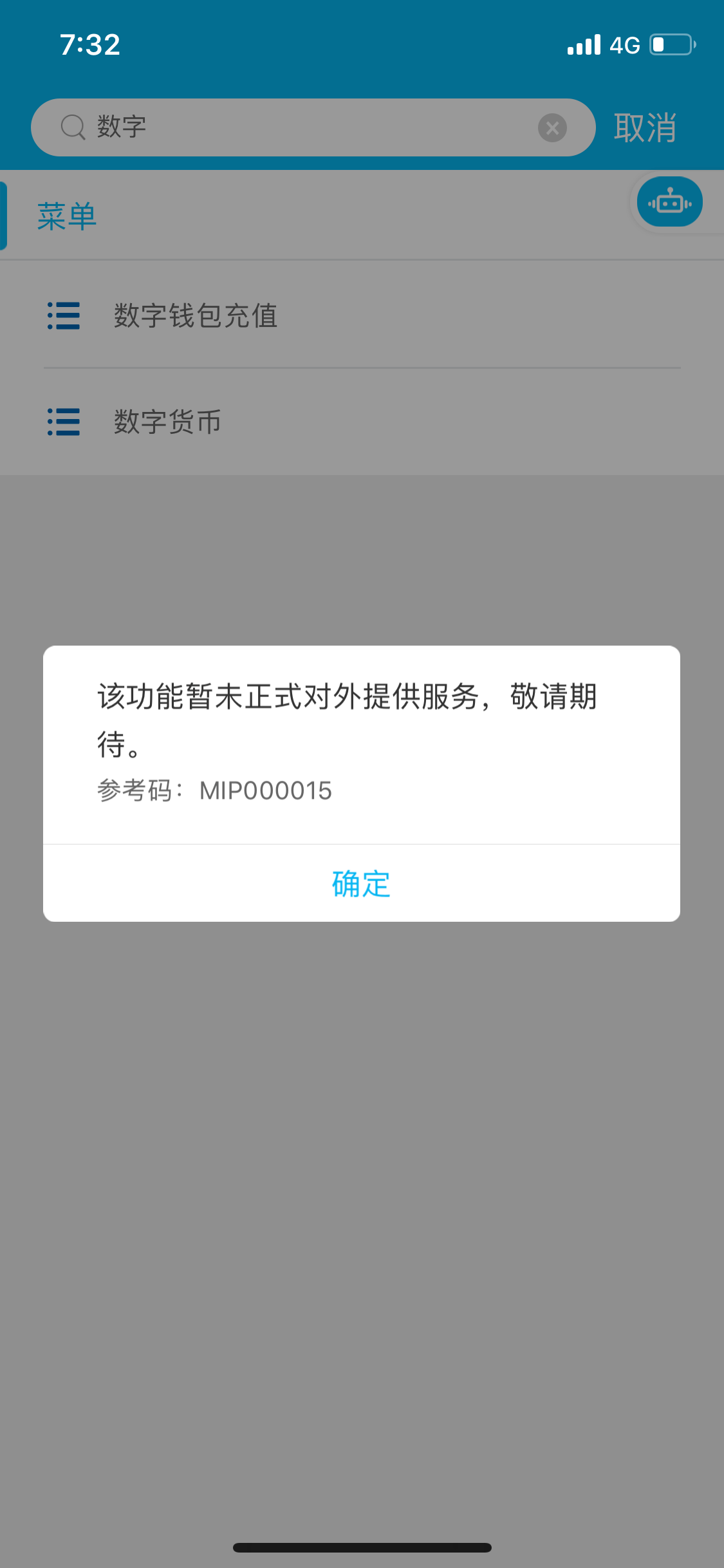Select the 菜单 section tab

(66, 216)
